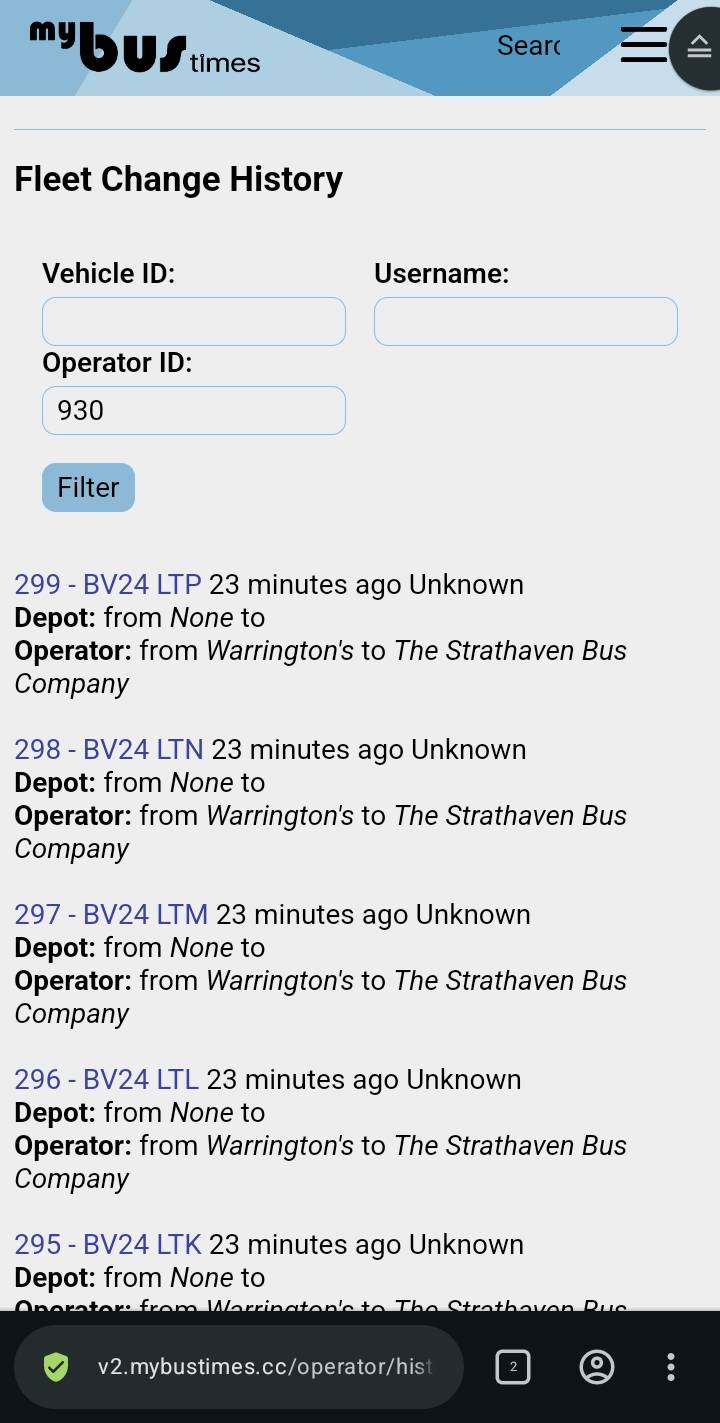The width and height of the screenshot is (720, 1423).
Task: Open the browser profile icon
Action: pyautogui.click(x=597, y=1367)
